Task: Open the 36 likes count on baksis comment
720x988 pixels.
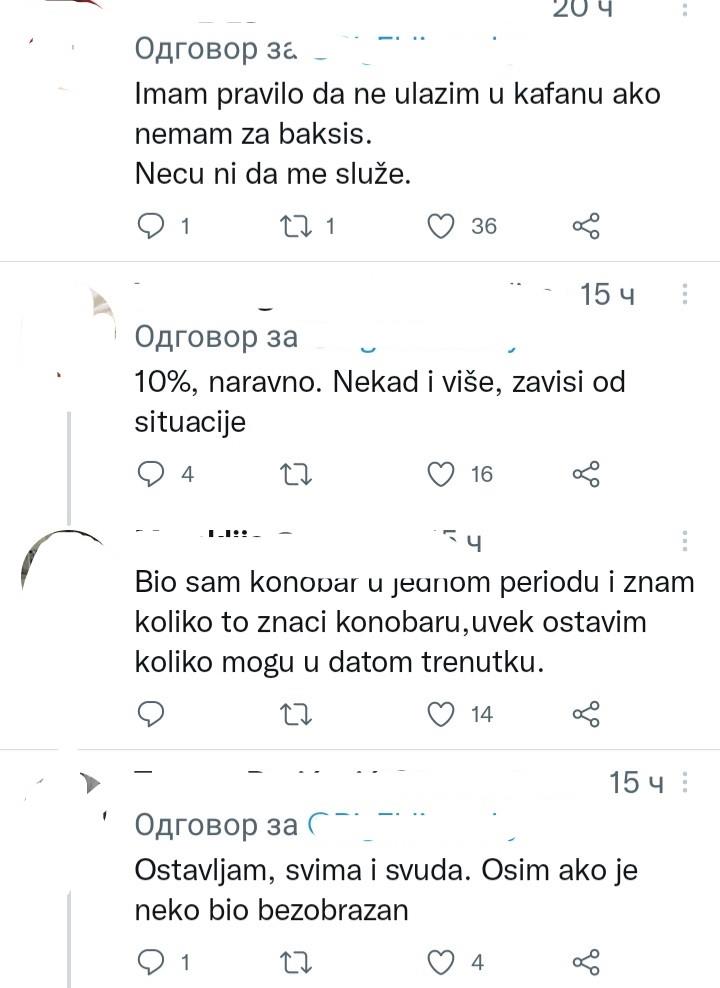Action: point(482,226)
